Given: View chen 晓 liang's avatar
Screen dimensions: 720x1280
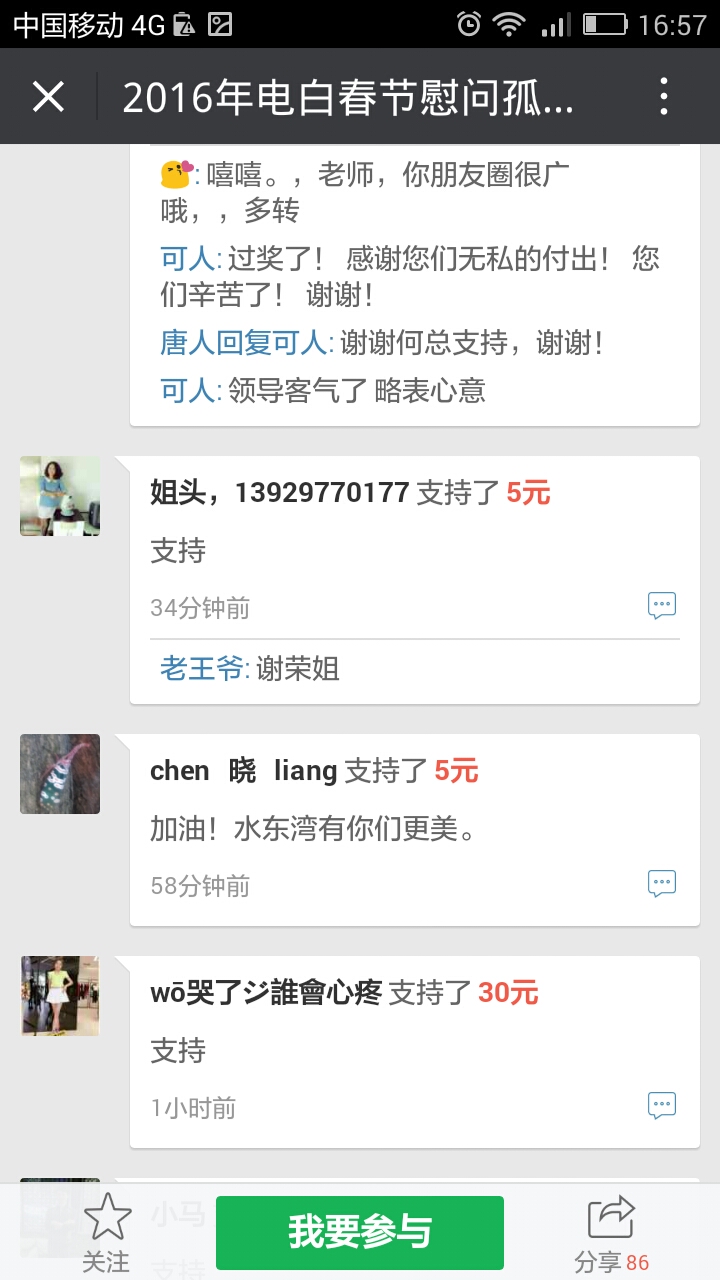Looking at the screenshot, I should (x=60, y=774).
